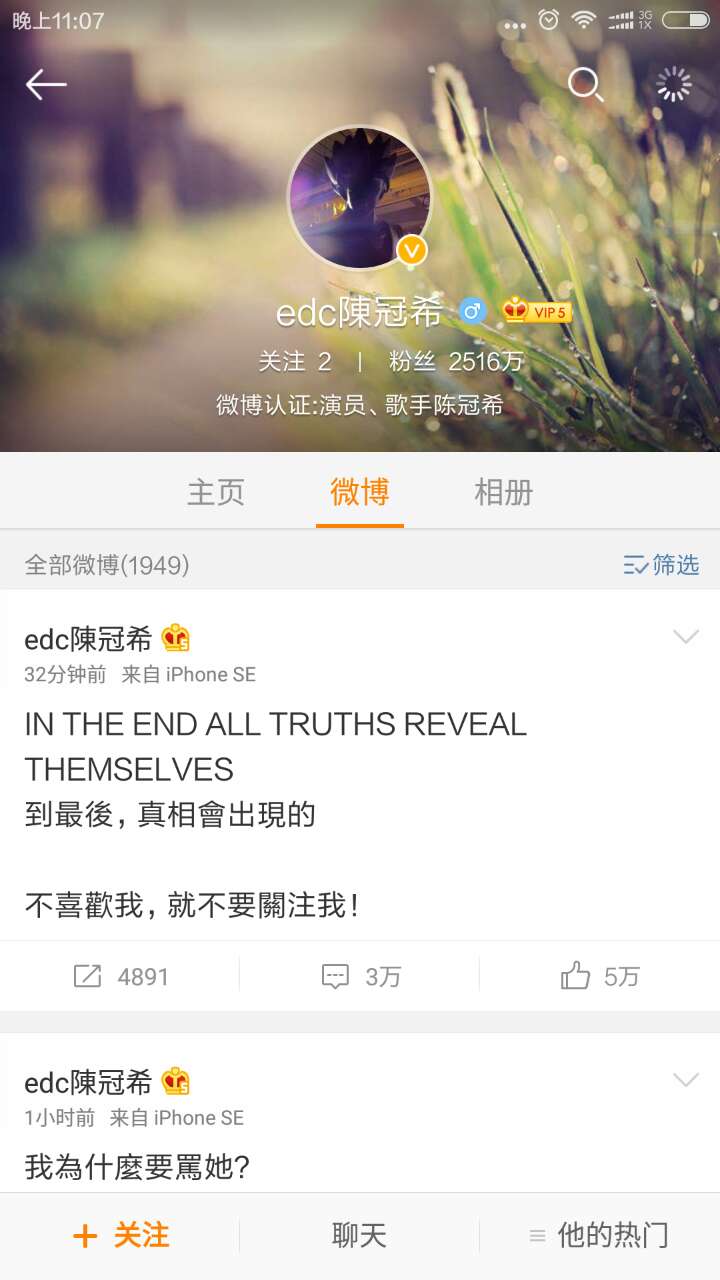Switch to the 主页 tab

pos(216,492)
